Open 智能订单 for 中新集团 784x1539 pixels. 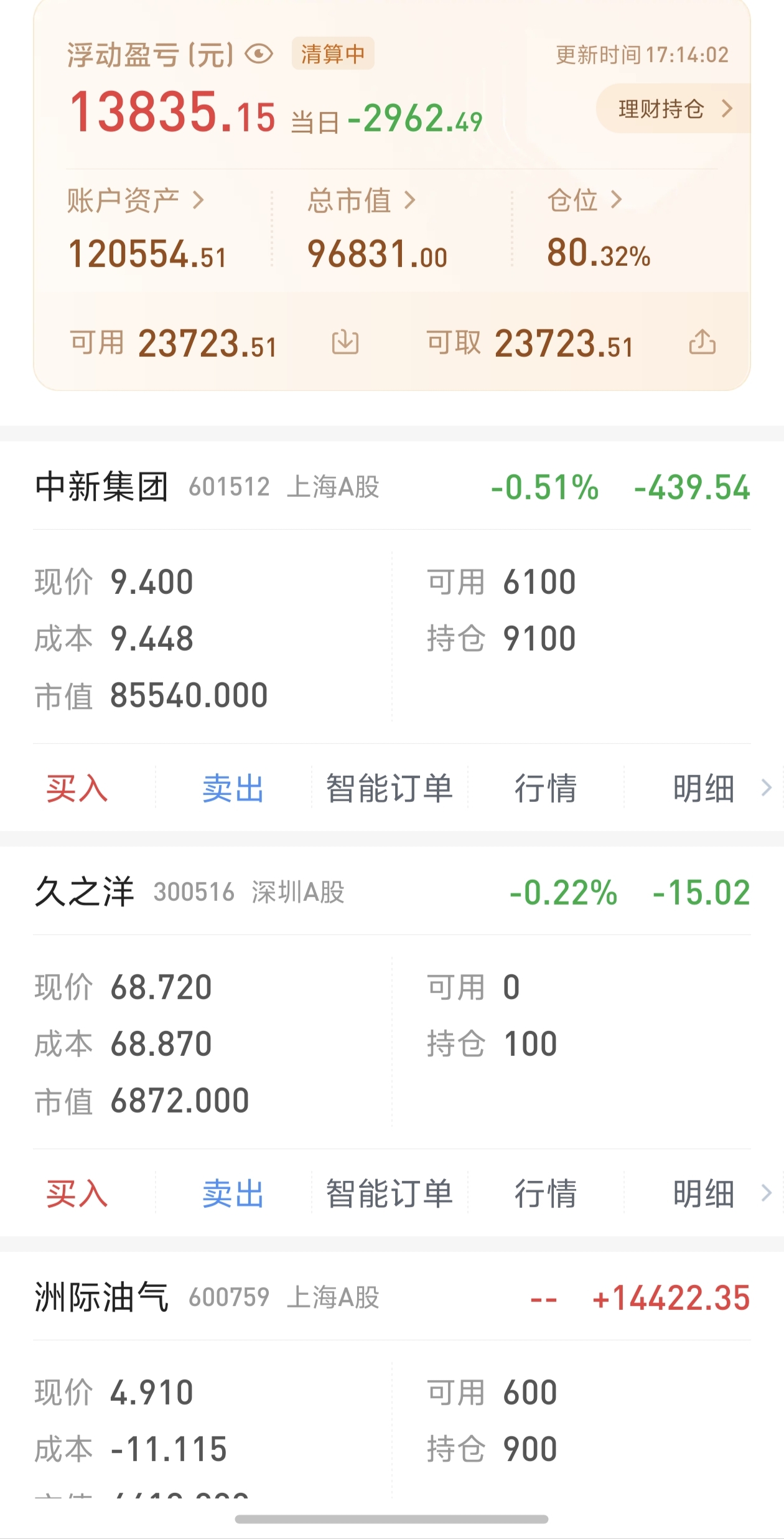[390, 789]
